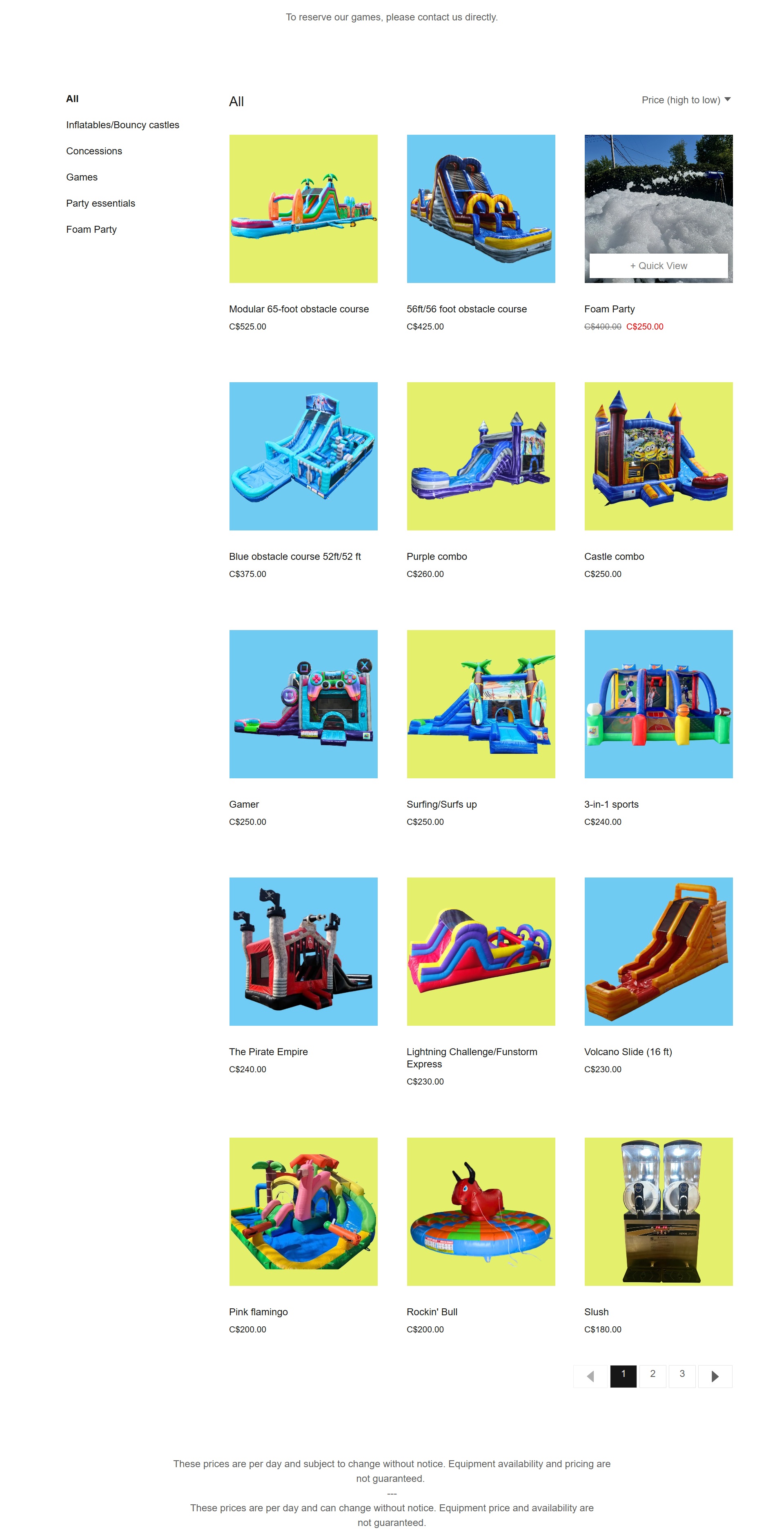Open the Party essentials category

tap(100, 203)
